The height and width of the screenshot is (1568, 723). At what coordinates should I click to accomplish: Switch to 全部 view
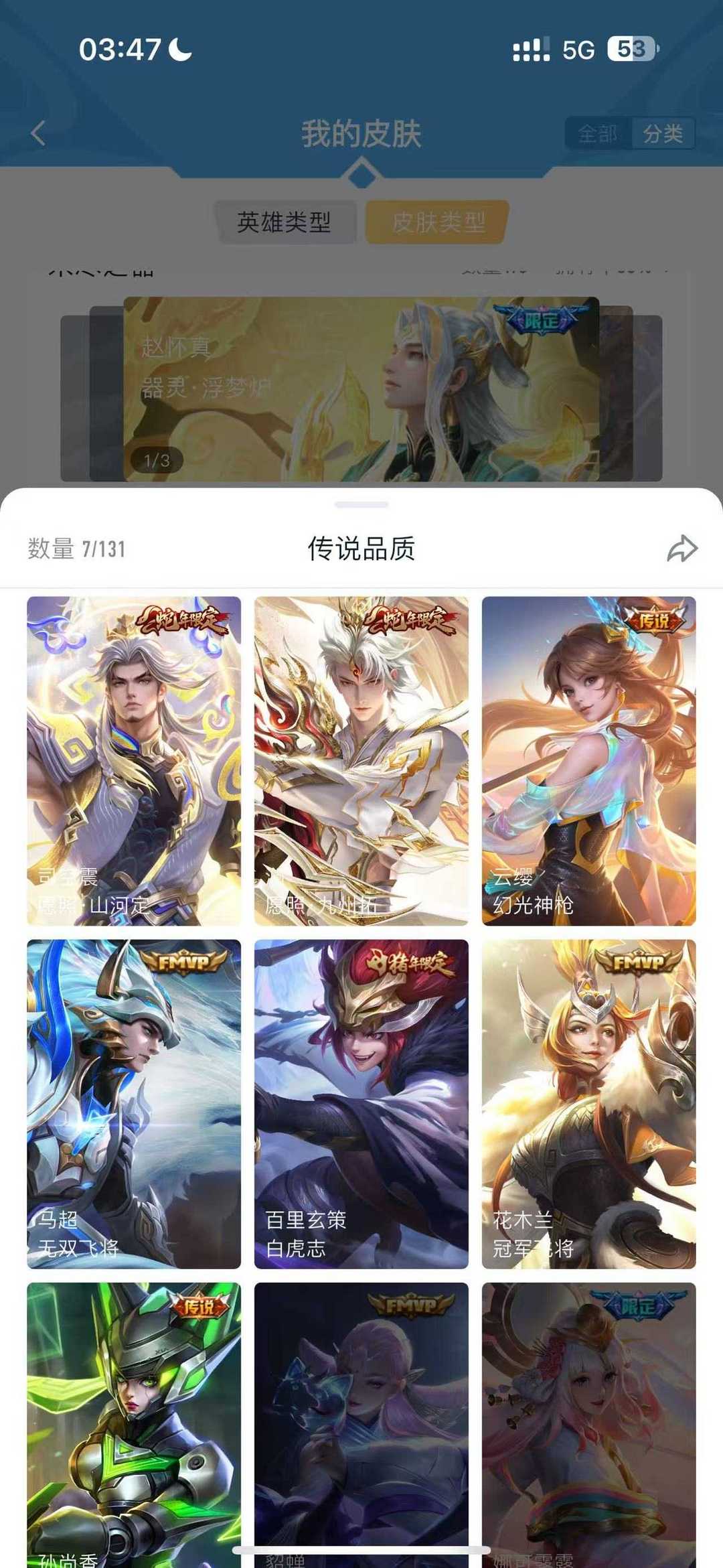pos(597,134)
